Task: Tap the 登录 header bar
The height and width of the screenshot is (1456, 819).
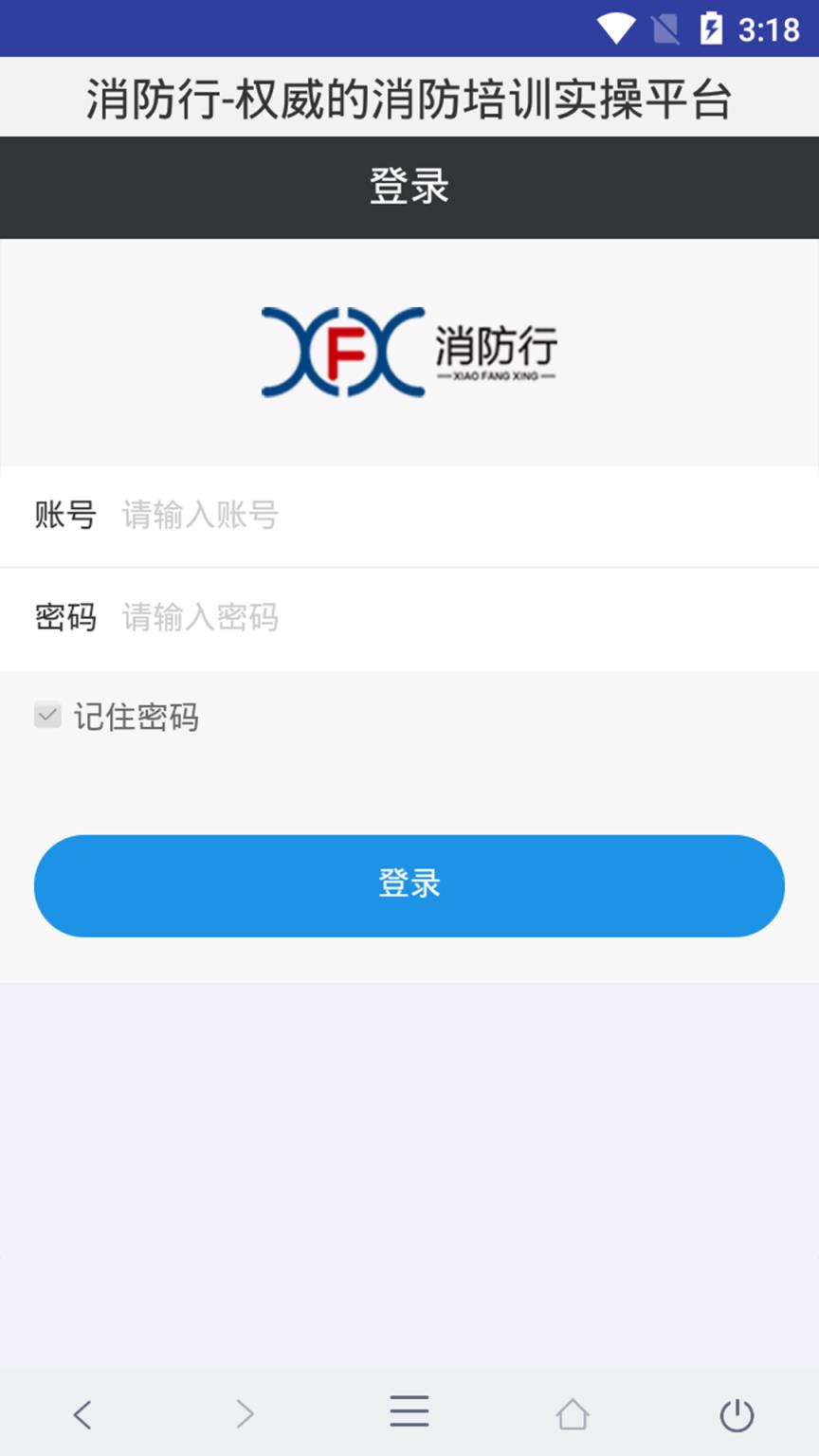Action: [x=409, y=186]
